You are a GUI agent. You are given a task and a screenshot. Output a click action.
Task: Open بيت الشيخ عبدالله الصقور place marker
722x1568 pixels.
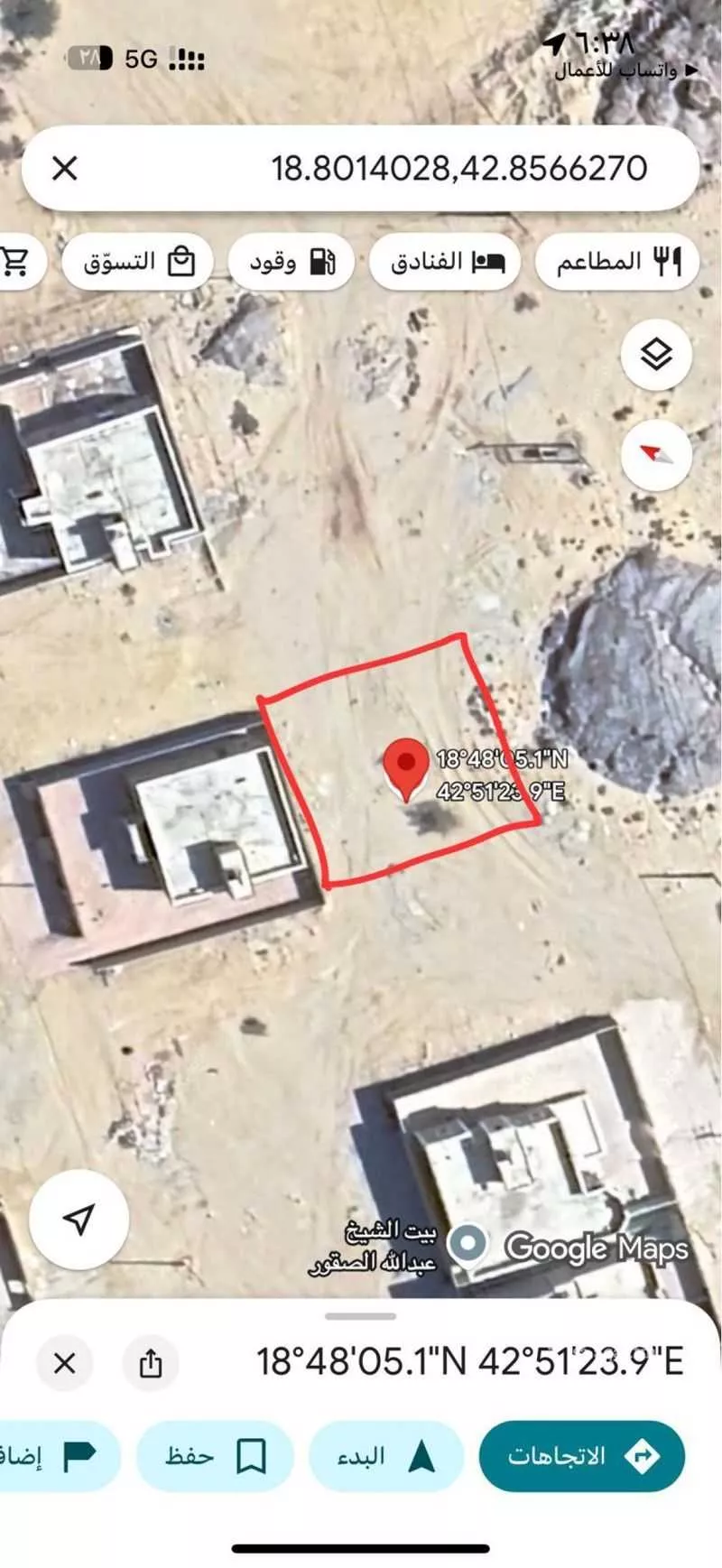click(x=467, y=1244)
